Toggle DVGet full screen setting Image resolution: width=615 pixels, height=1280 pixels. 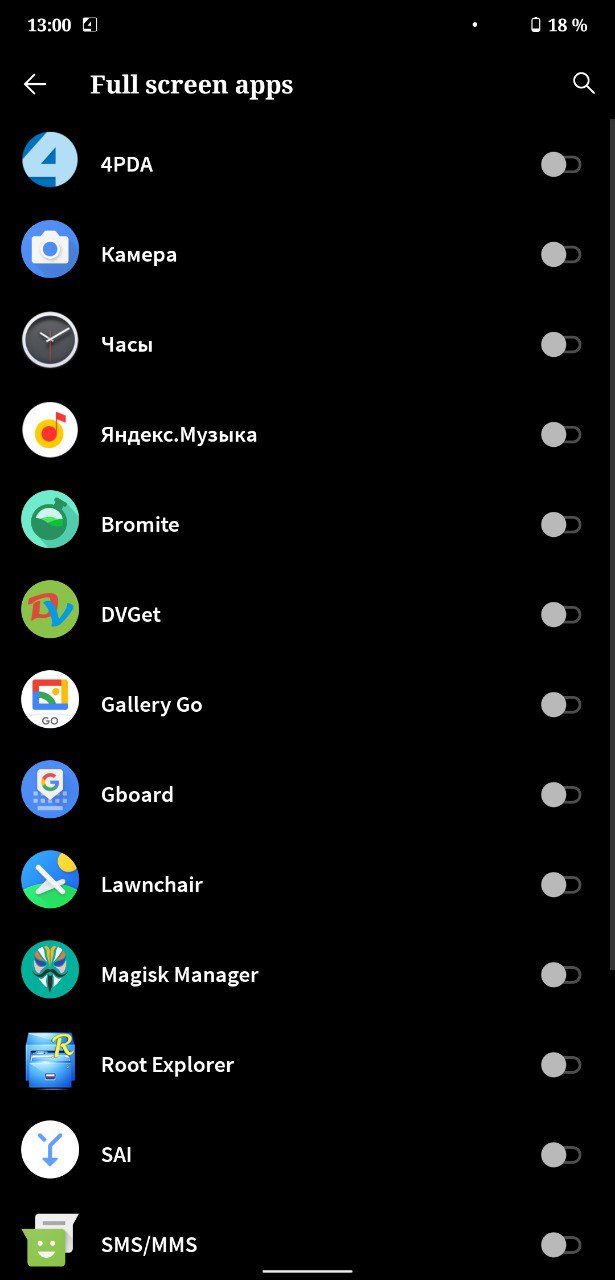point(561,615)
